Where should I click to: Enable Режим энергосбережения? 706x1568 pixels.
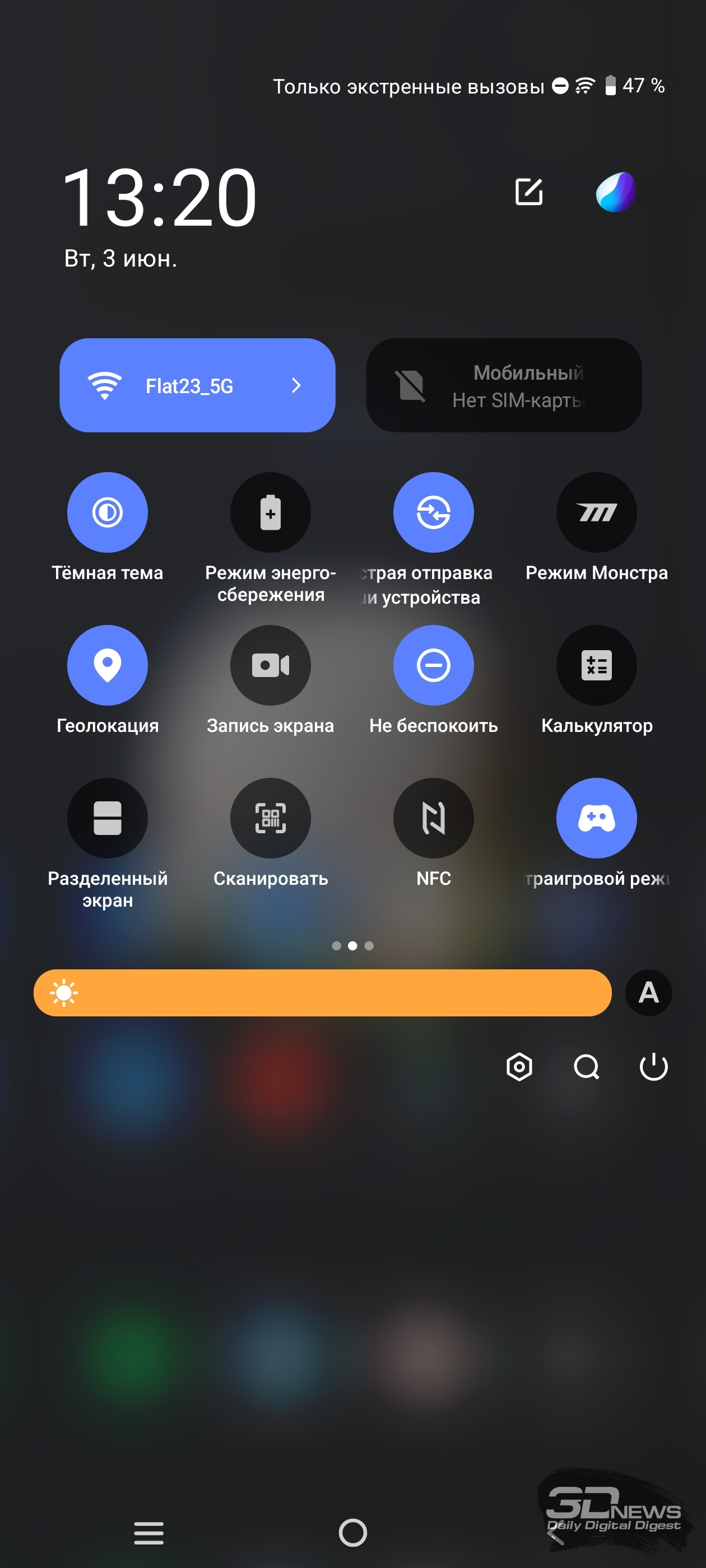271,512
